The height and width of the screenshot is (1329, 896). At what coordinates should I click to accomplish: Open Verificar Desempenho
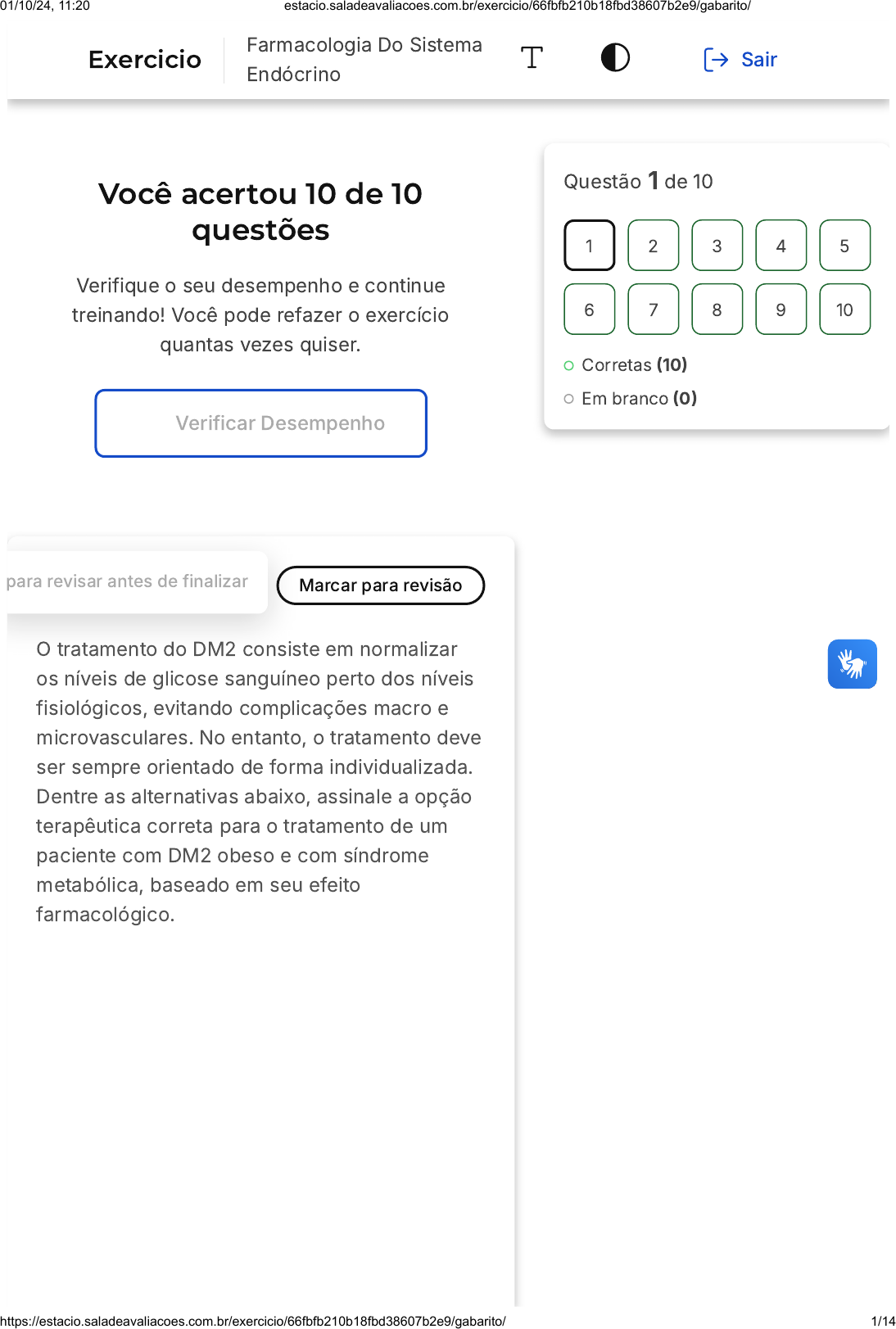coord(261,423)
